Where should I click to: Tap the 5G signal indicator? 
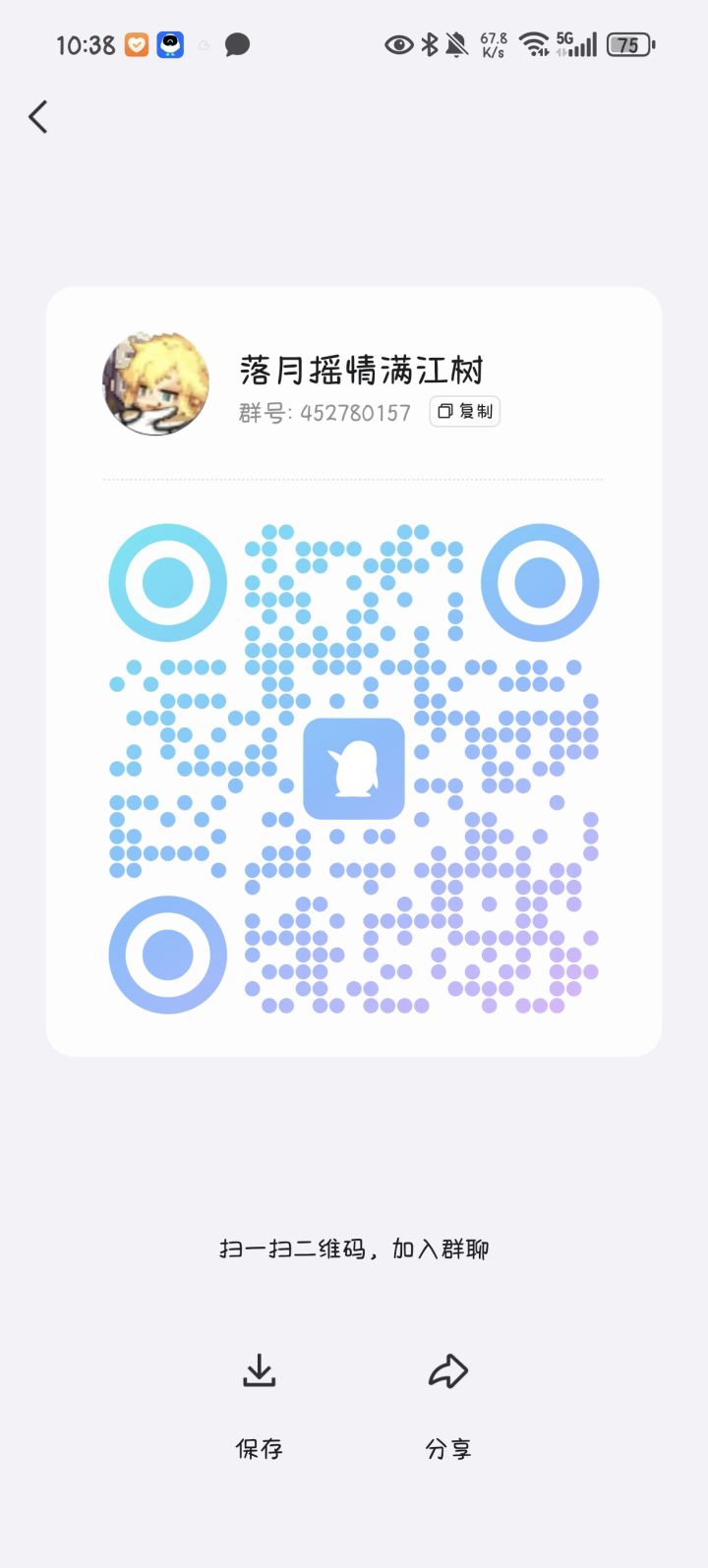pyautogui.click(x=574, y=43)
